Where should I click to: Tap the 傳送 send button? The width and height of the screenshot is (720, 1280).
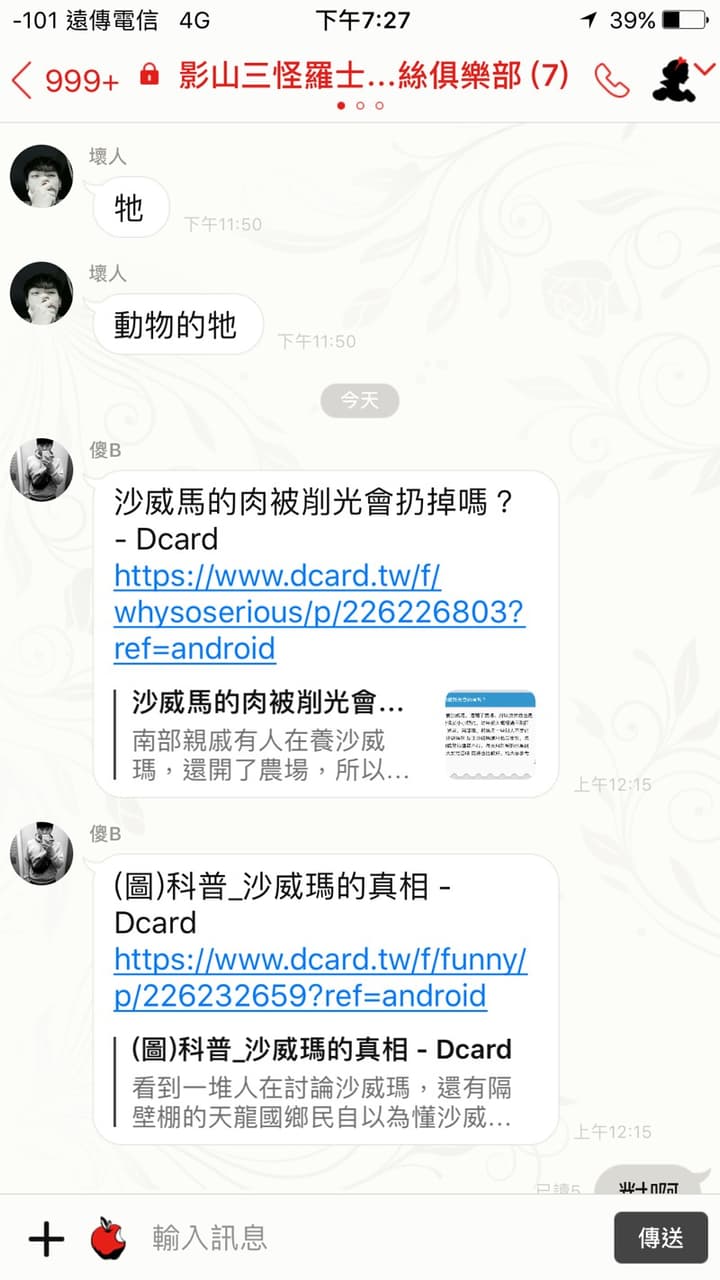click(661, 1238)
